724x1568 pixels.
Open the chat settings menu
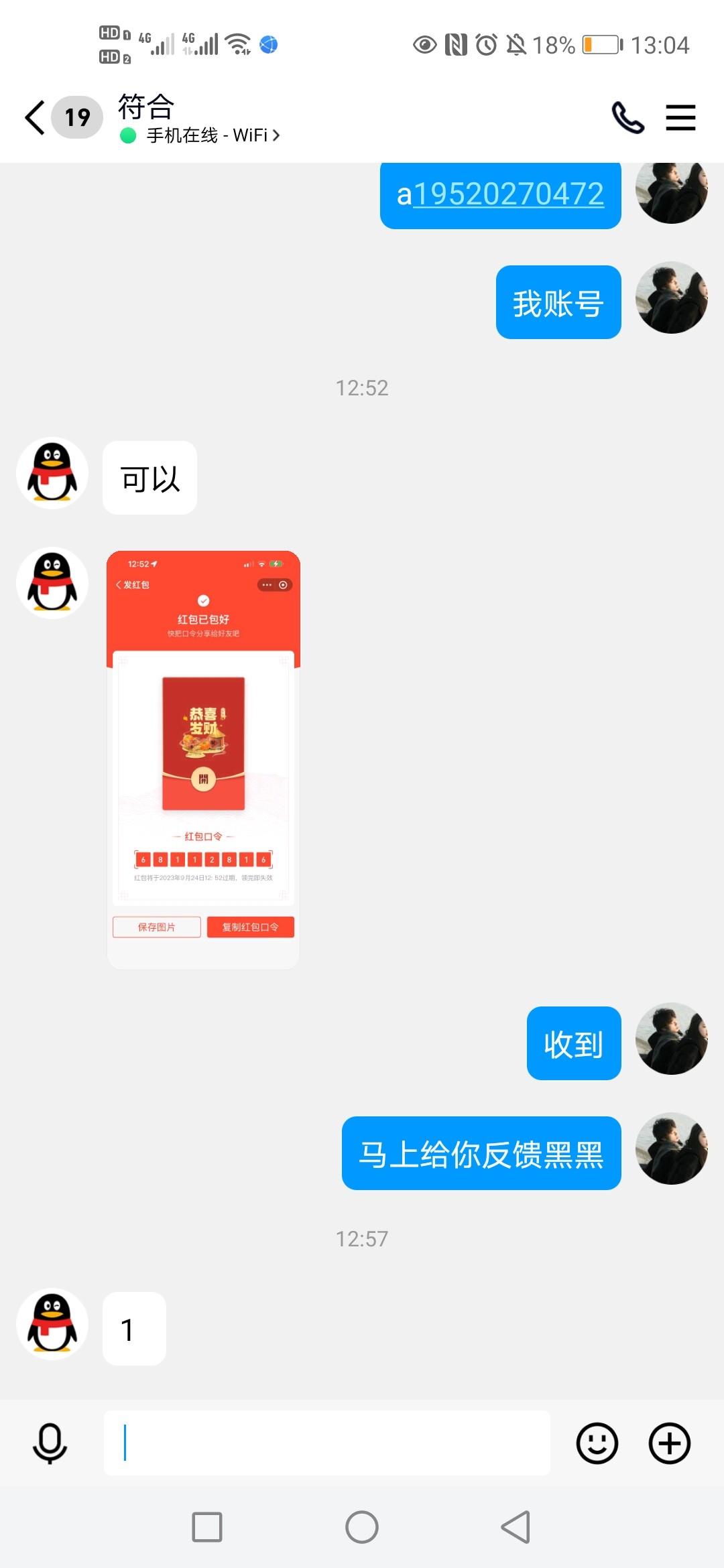[680, 118]
